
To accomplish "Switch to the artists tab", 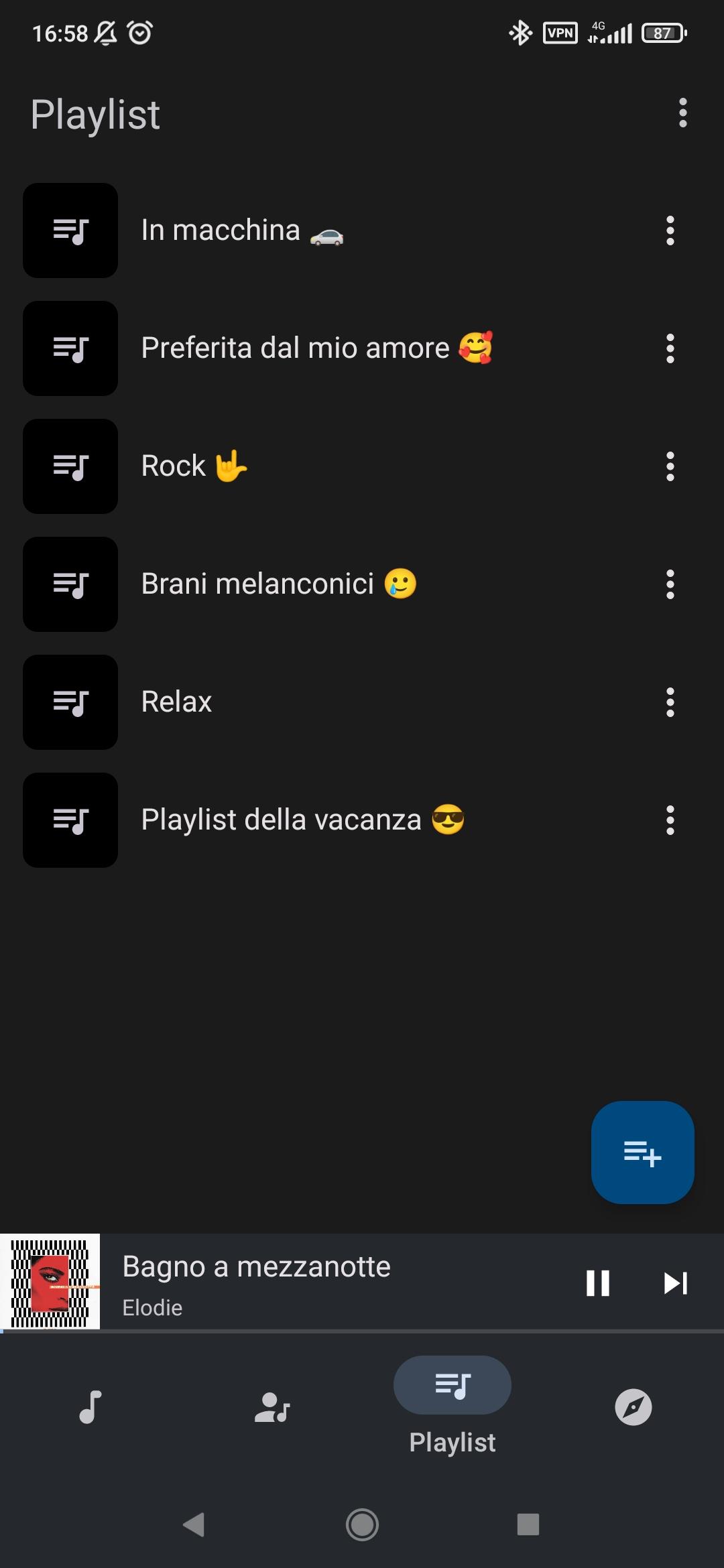I will tap(271, 1407).
